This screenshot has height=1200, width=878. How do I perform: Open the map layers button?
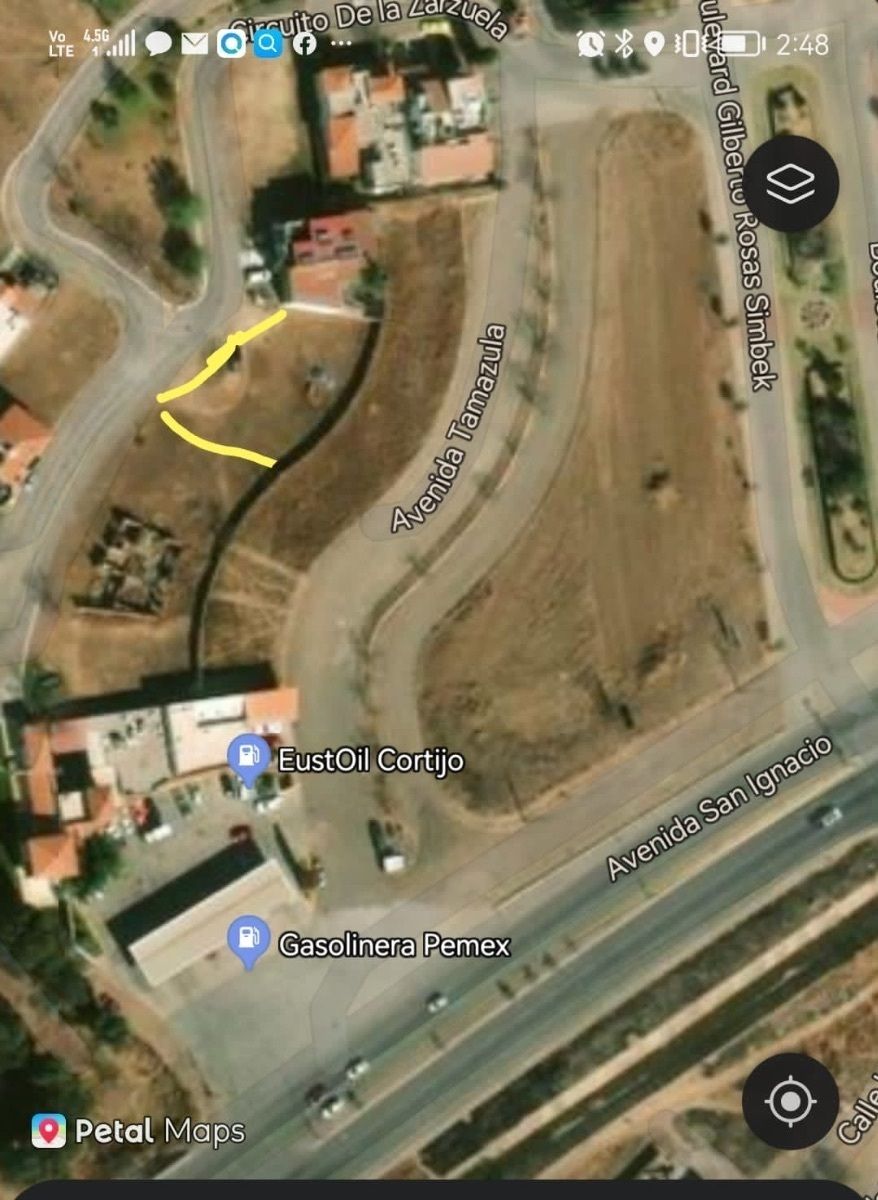[790, 184]
